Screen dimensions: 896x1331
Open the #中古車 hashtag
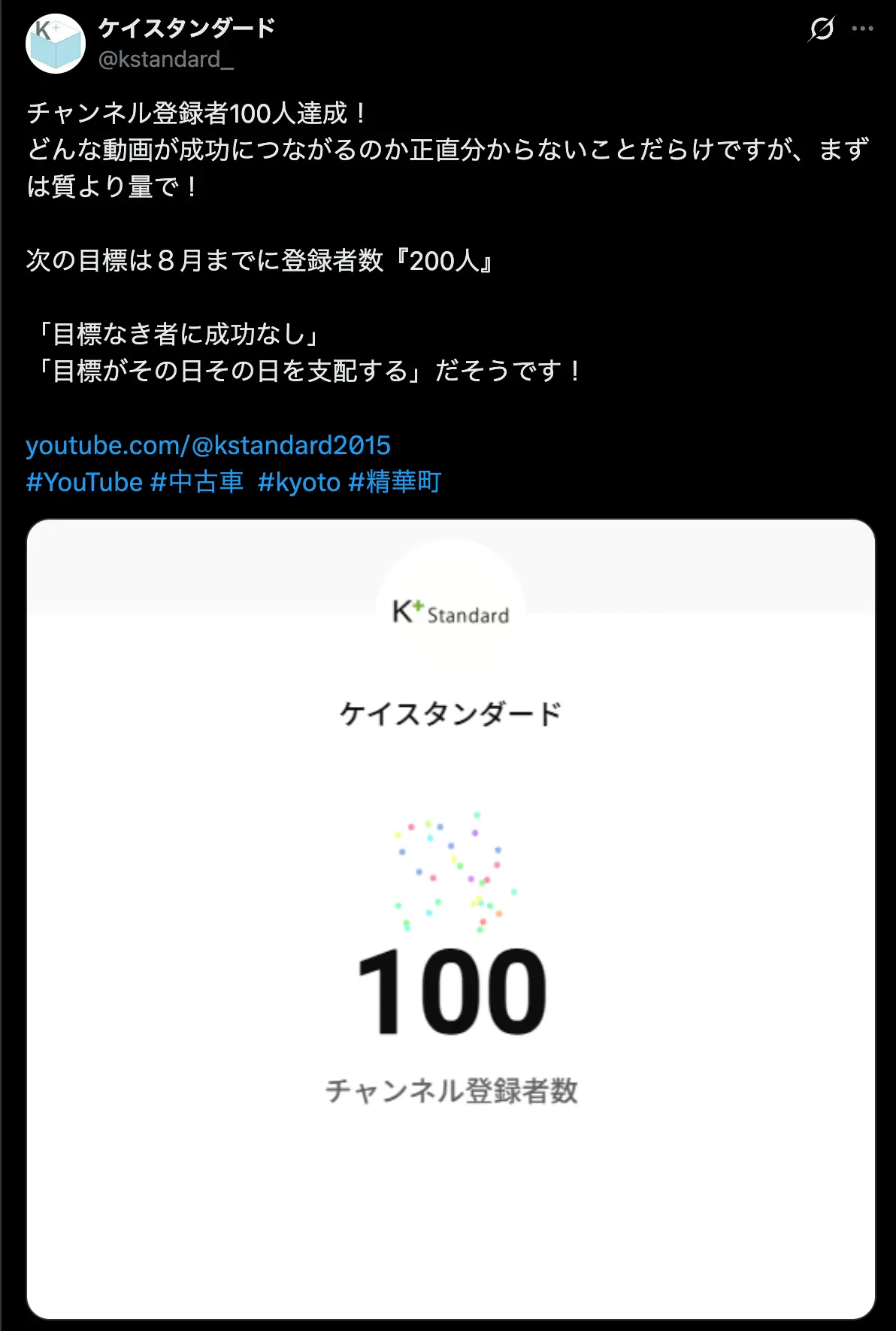coord(197,482)
